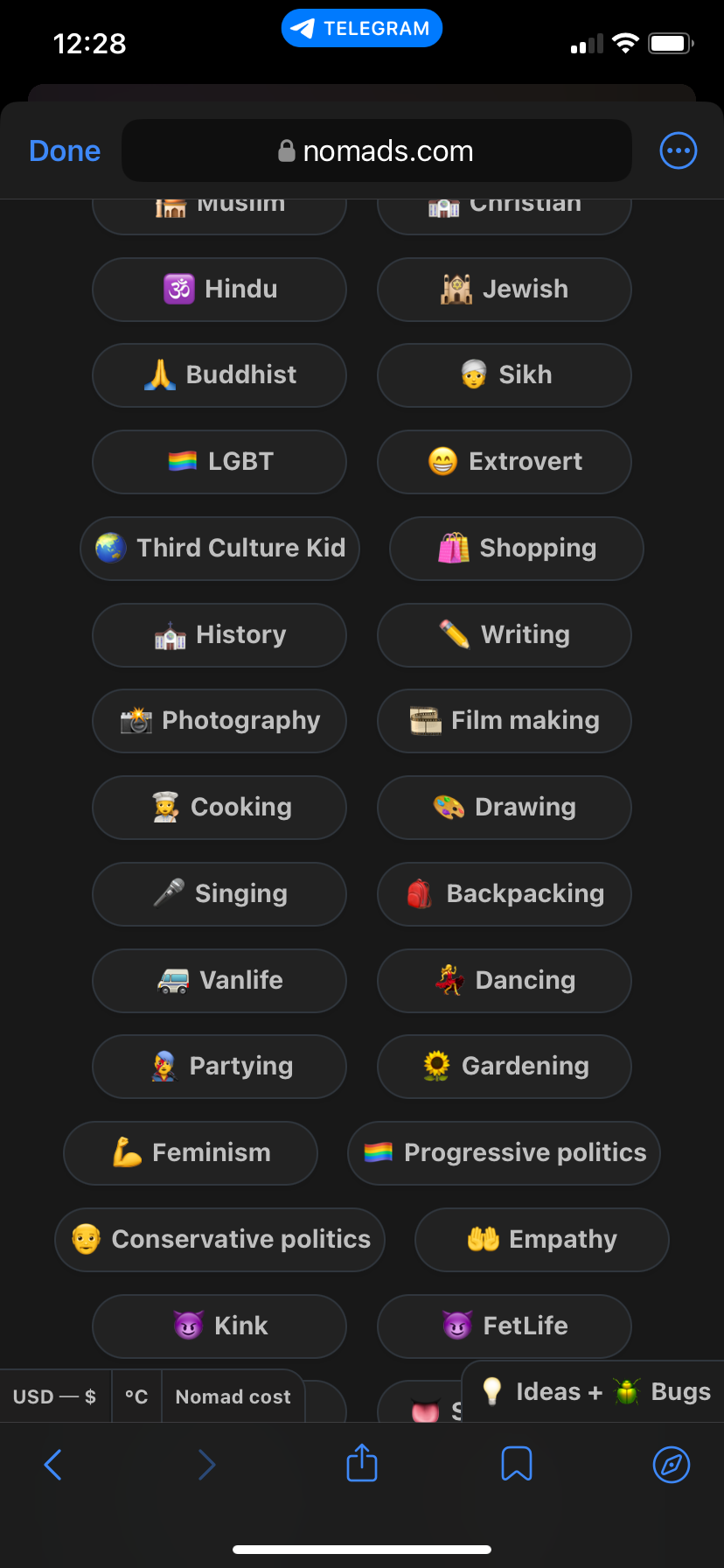The image size is (724, 1568).
Task: Pick the Backpacking interest
Action: [x=504, y=893]
